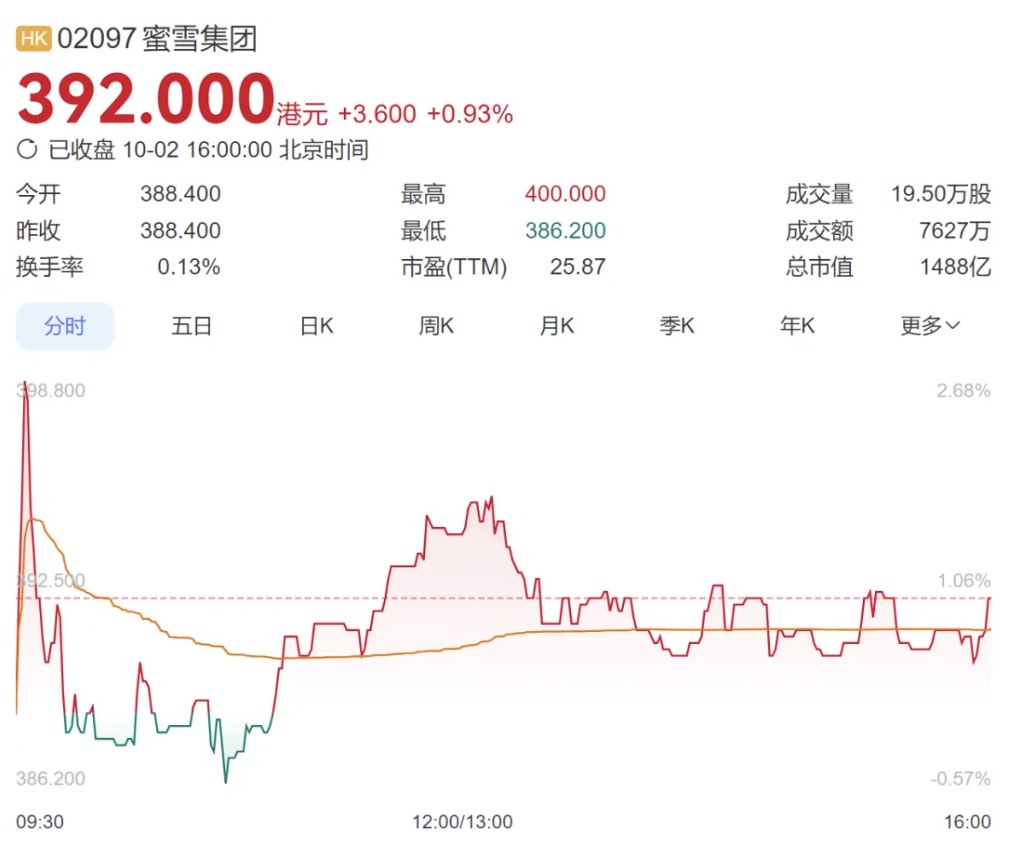Show the 年K chart
This screenshot has height=848, width=1012.
[797, 326]
